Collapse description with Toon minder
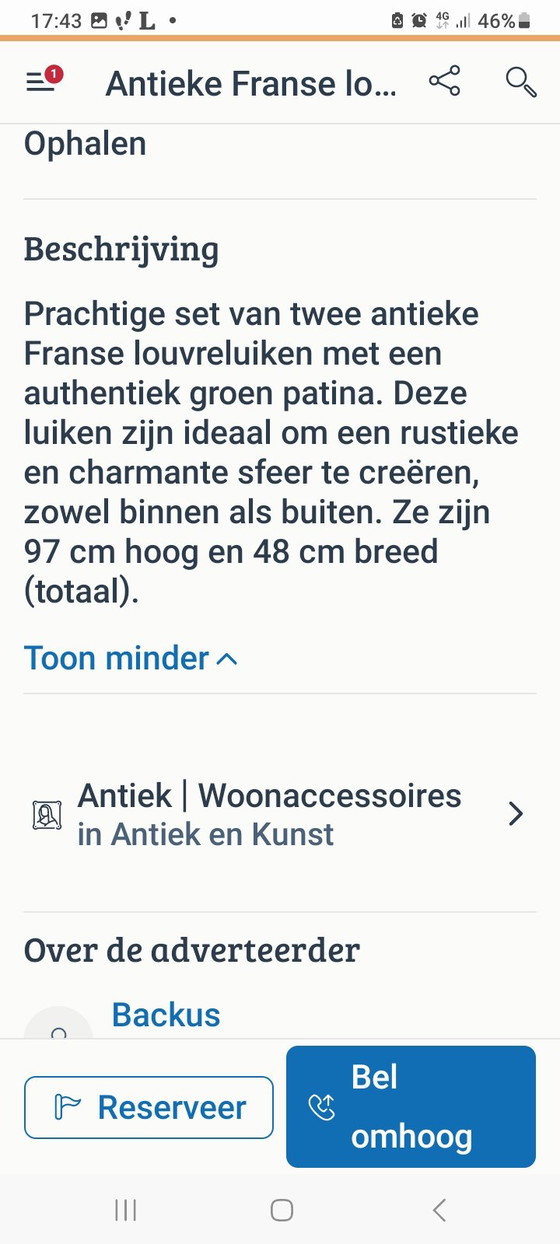The height and width of the screenshot is (1244, 560). tap(131, 658)
